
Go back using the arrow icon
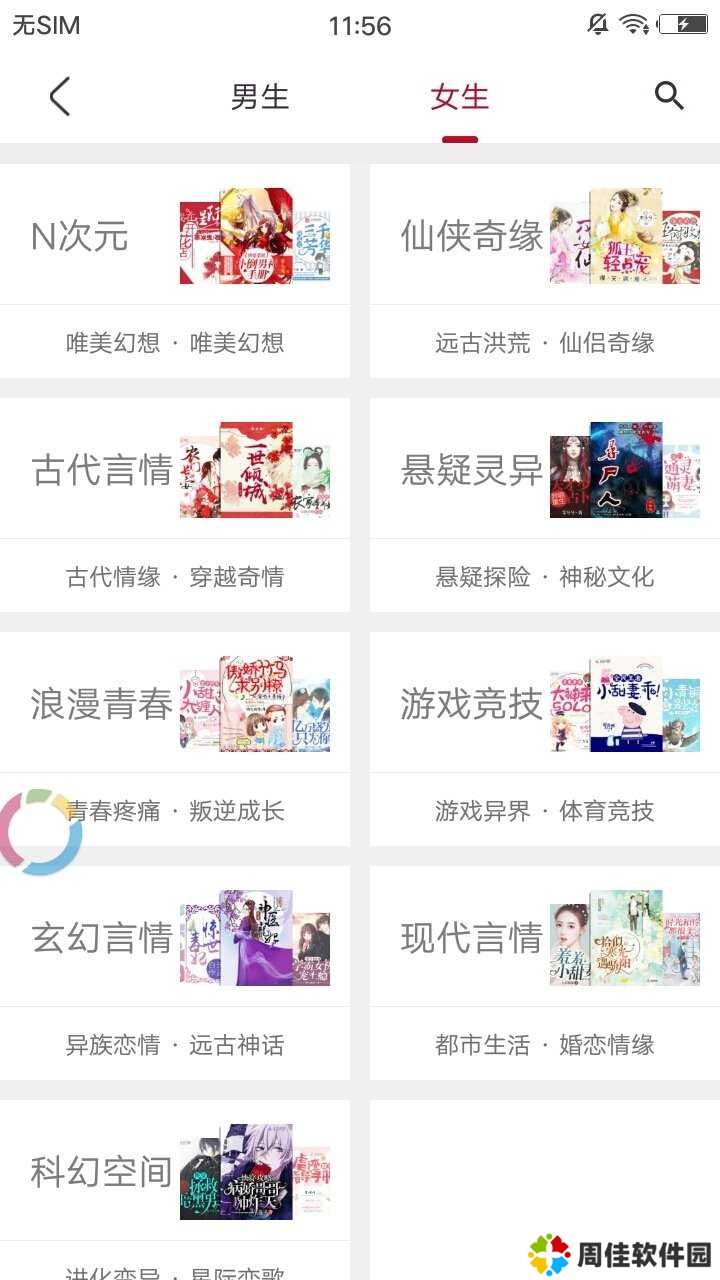click(x=60, y=97)
